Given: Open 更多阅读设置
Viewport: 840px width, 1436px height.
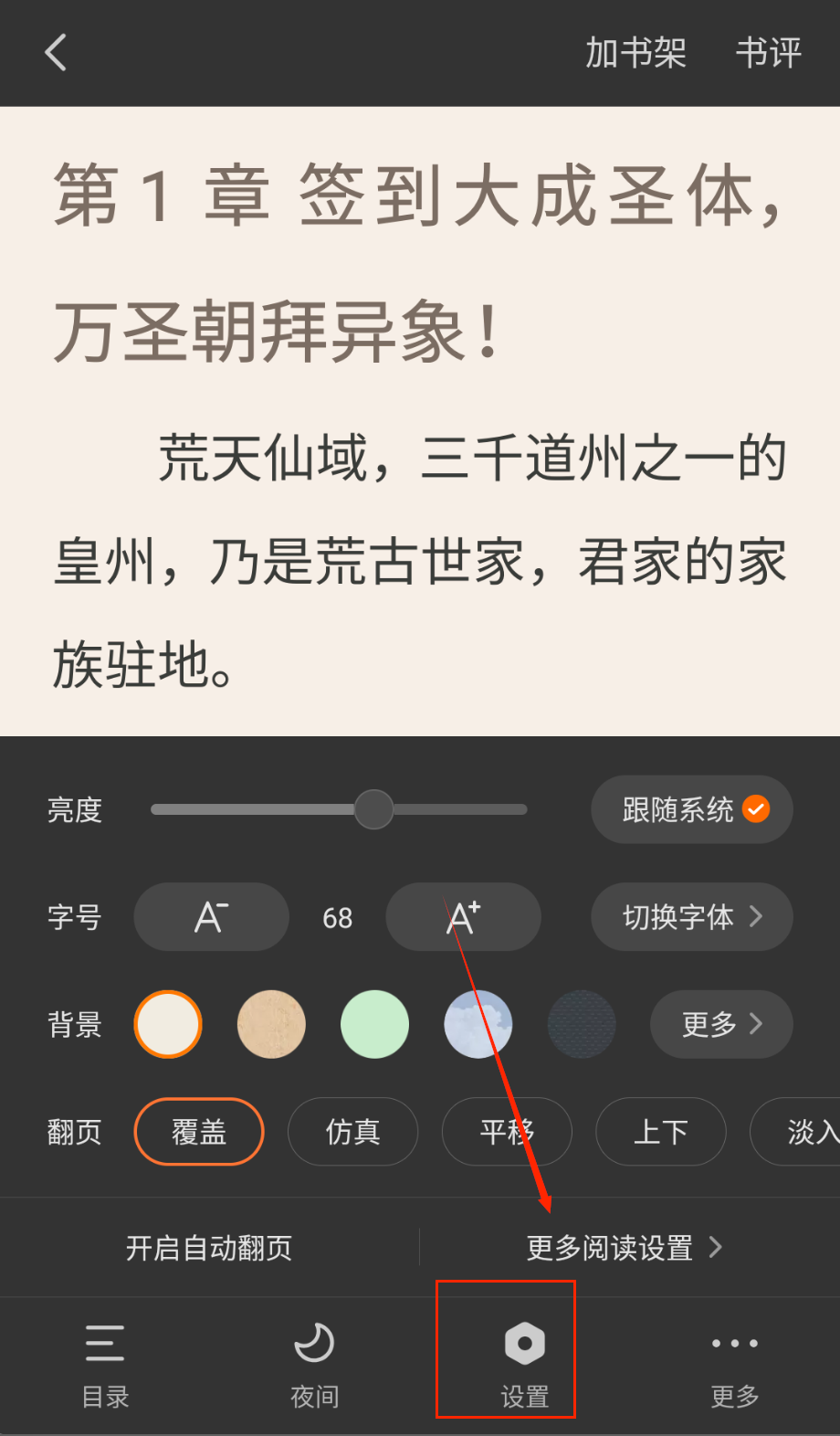Looking at the screenshot, I should pyautogui.click(x=624, y=1248).
